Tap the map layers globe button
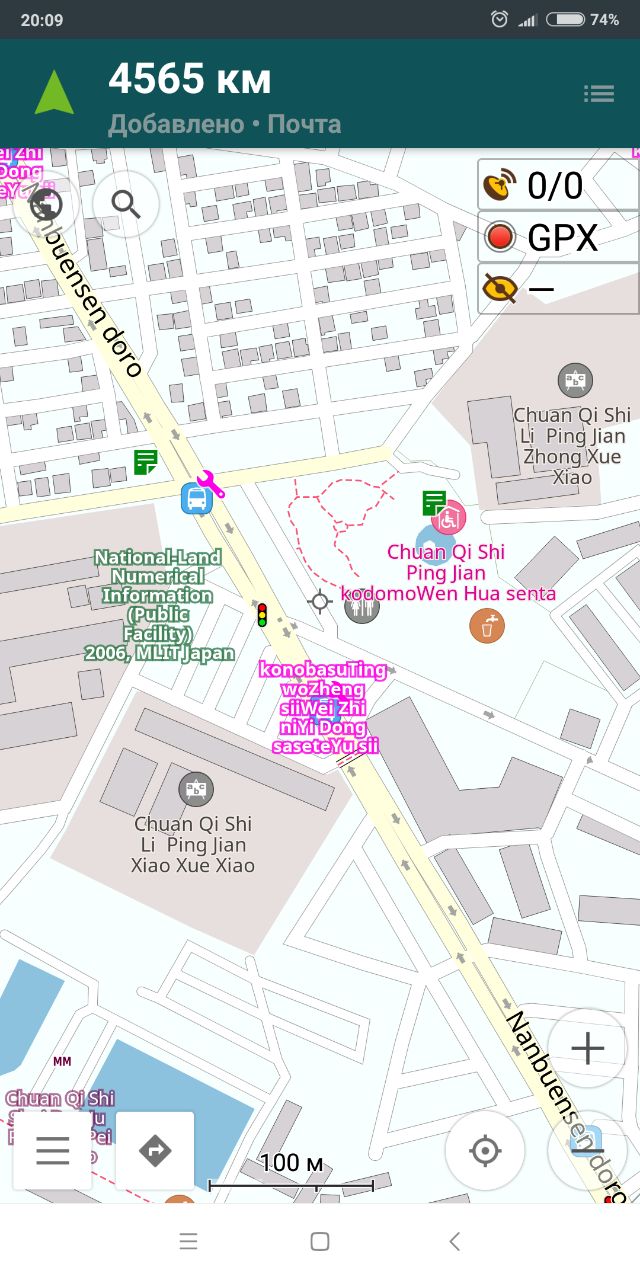Image resolution: width=640 pixels, height=1280 pixels. tap(46, 204)
